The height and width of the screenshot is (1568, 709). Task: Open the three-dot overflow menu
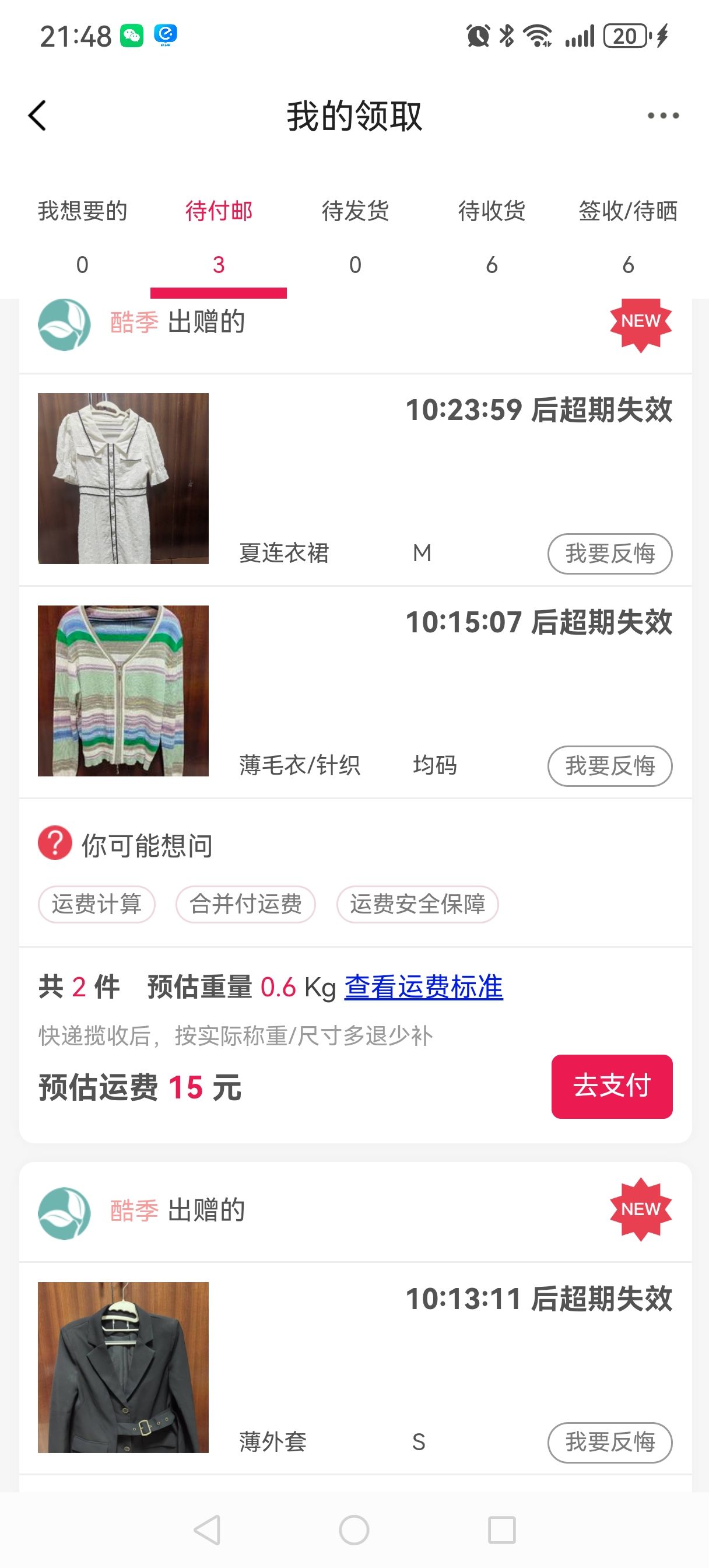click(664, 116)
